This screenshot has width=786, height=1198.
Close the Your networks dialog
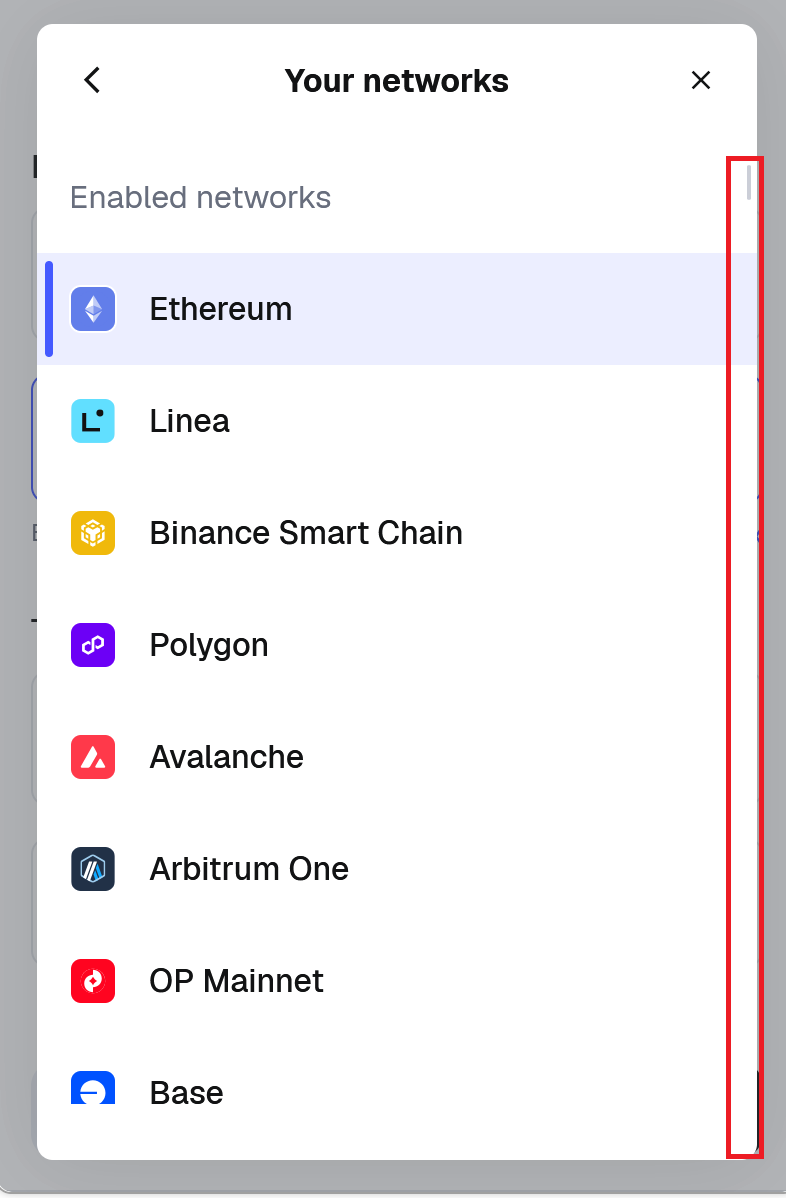pyautogui.click(x=701, y=80)
